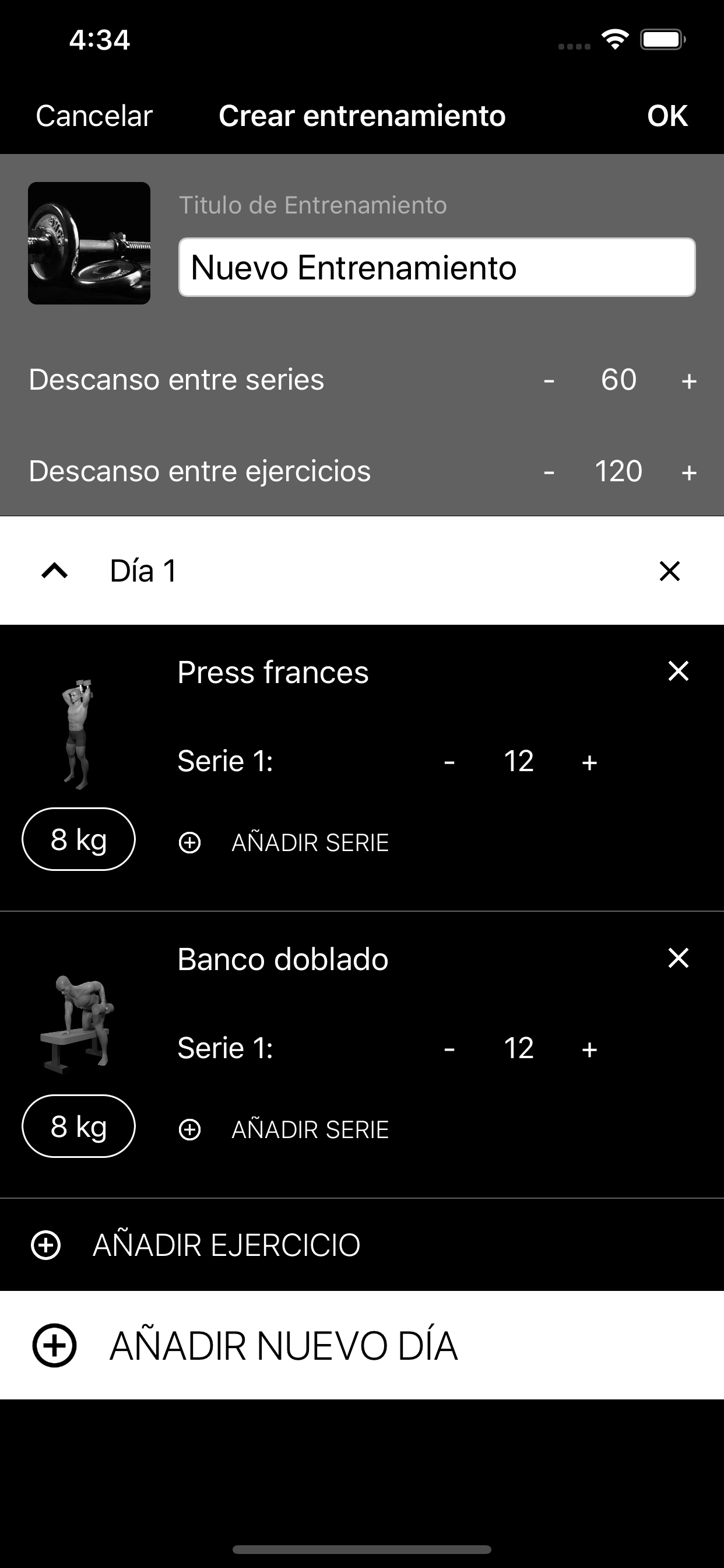Confirm the workout with OK
The width and height of the screenshot is (724, 1568).
pos(667,116)
